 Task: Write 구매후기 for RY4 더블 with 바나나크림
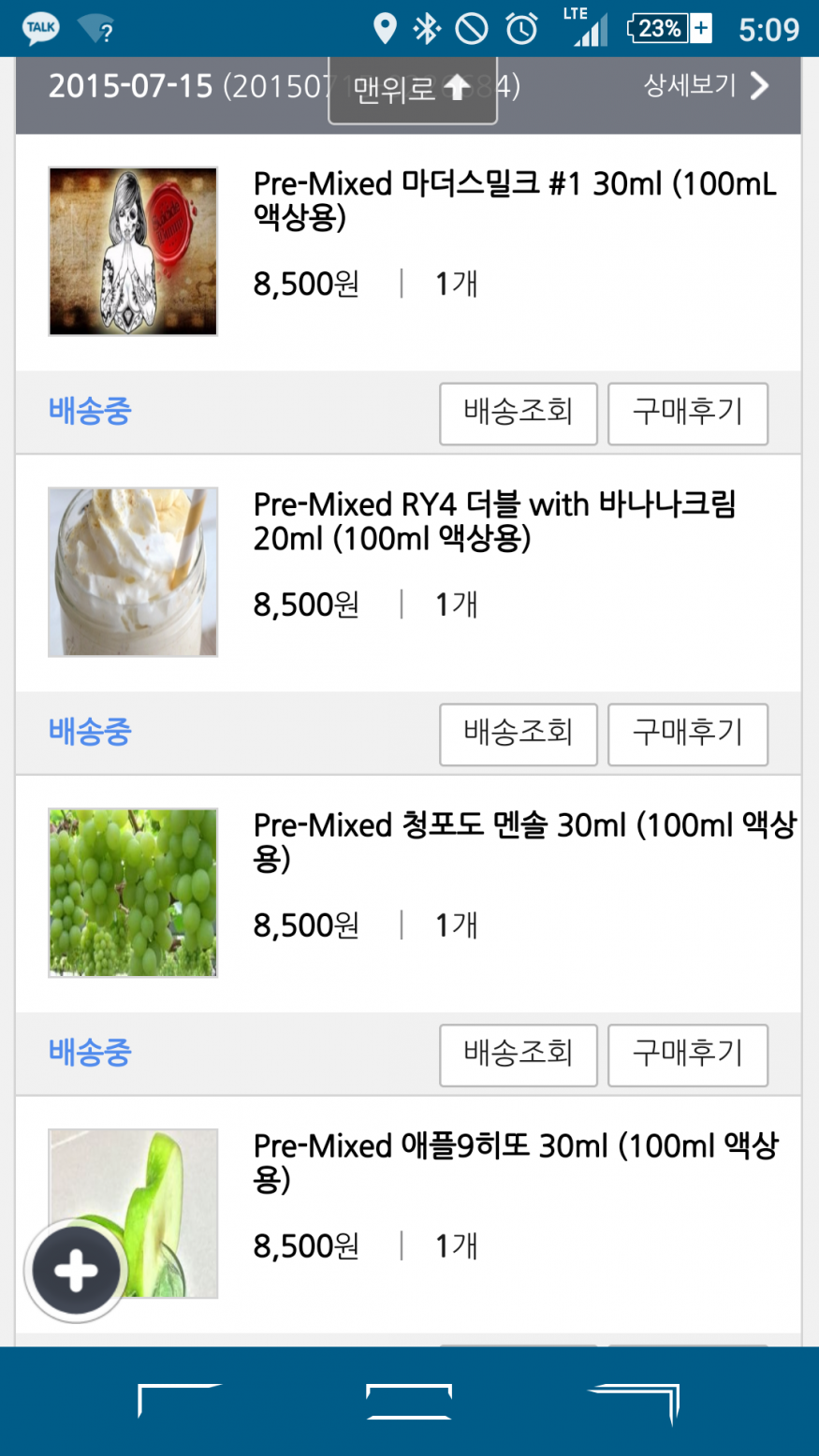click(x=687, y=734)
